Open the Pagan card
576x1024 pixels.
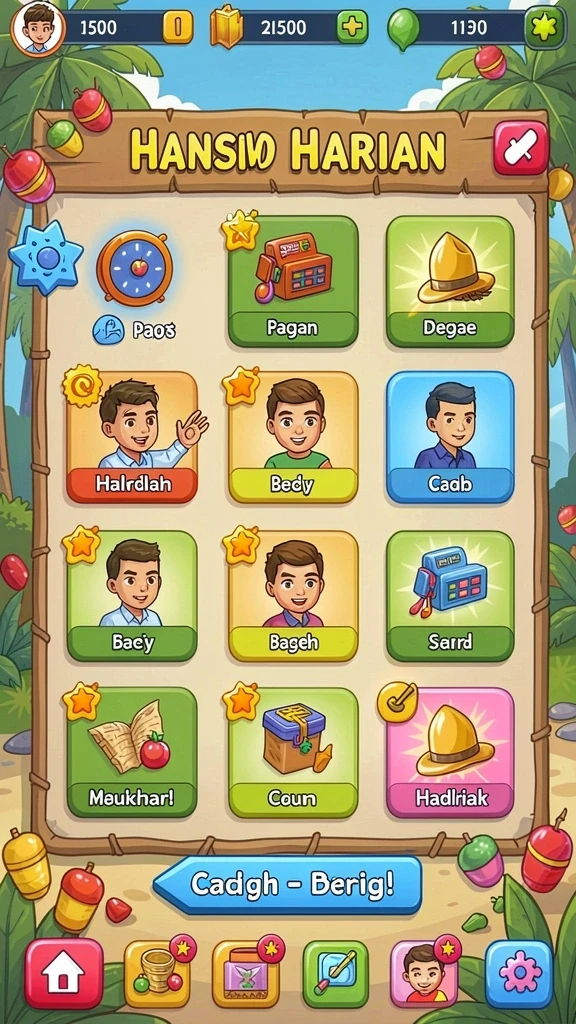[293, 281]
